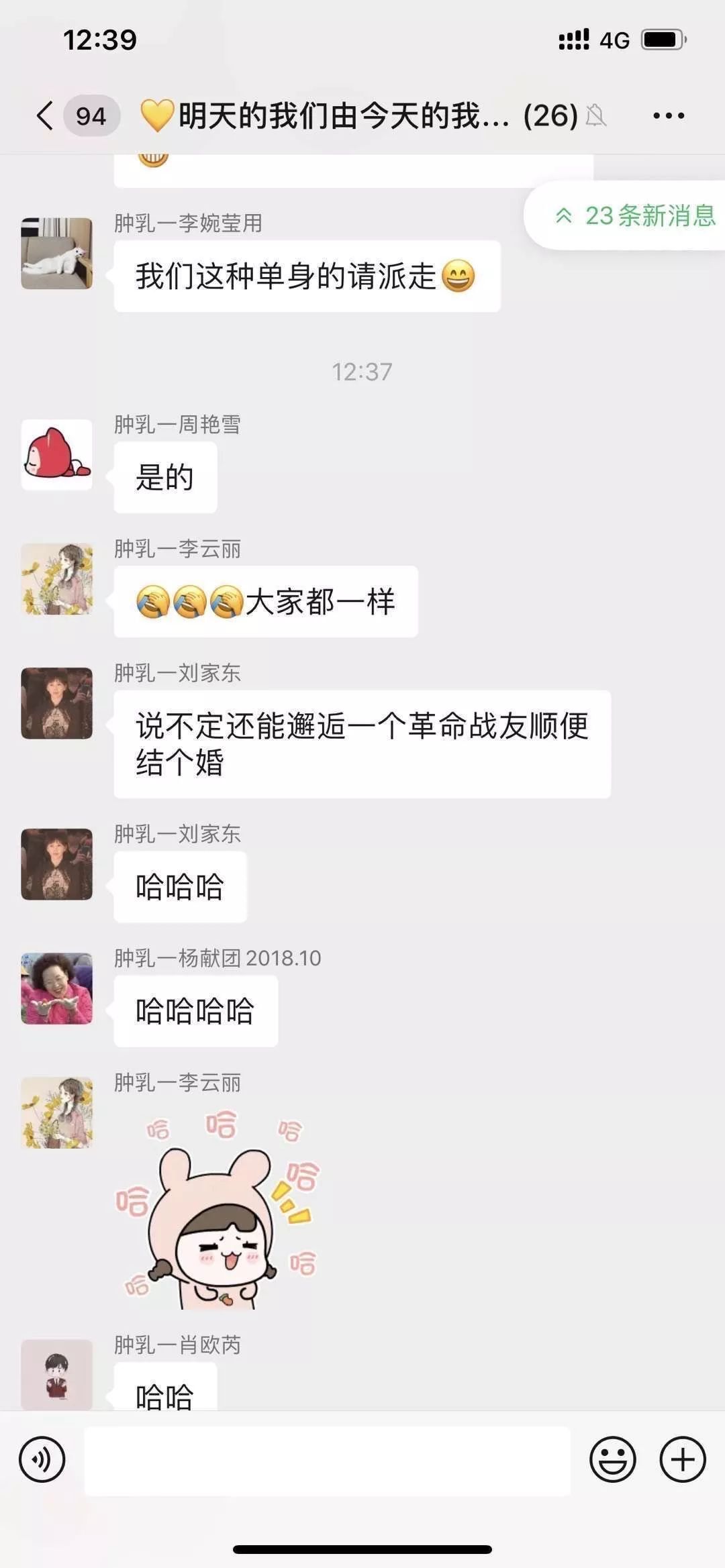Select the 哈哈哈 bubble from 刘家东
This screenshot has width=725, height=1568.
(180, 886)
